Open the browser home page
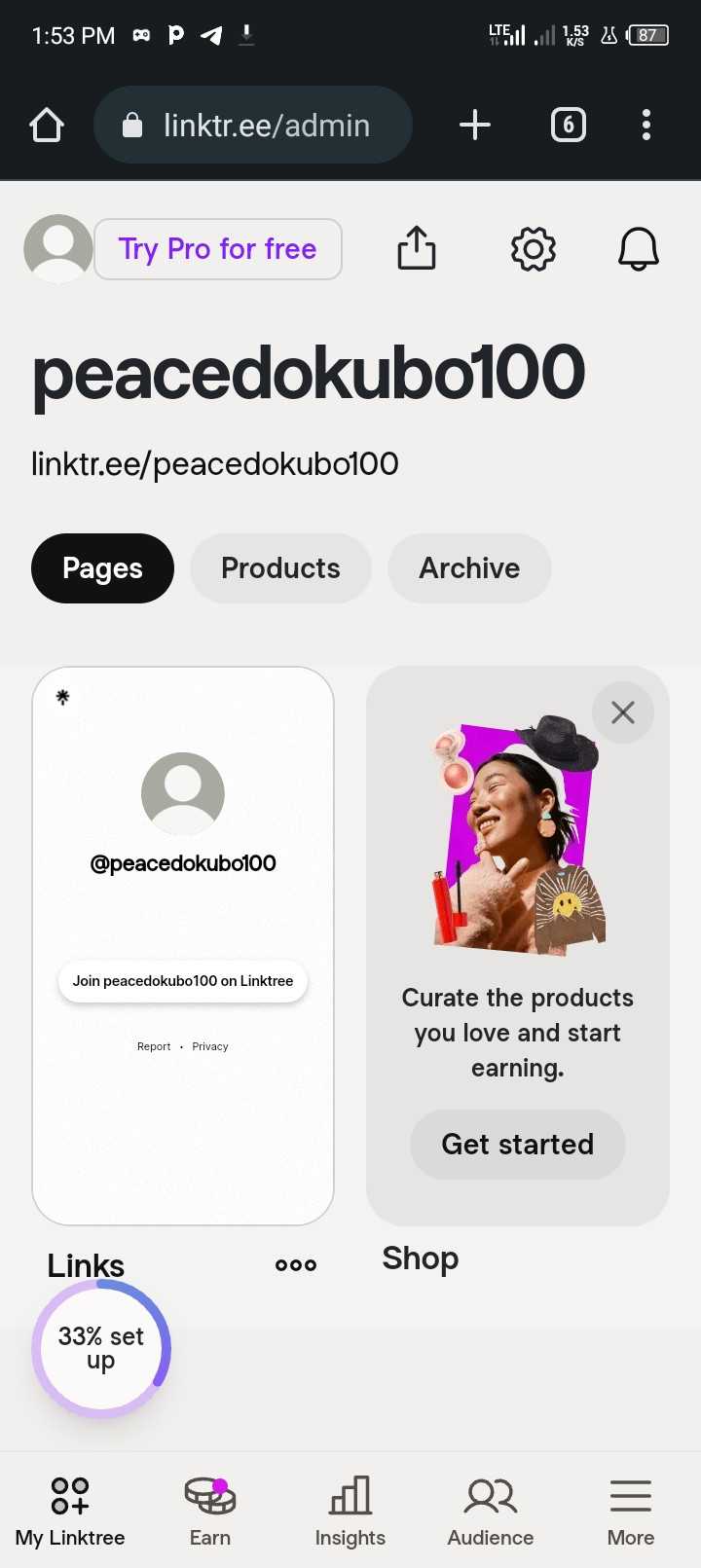This screenshot has width=701, height=1568. (47, 125)
